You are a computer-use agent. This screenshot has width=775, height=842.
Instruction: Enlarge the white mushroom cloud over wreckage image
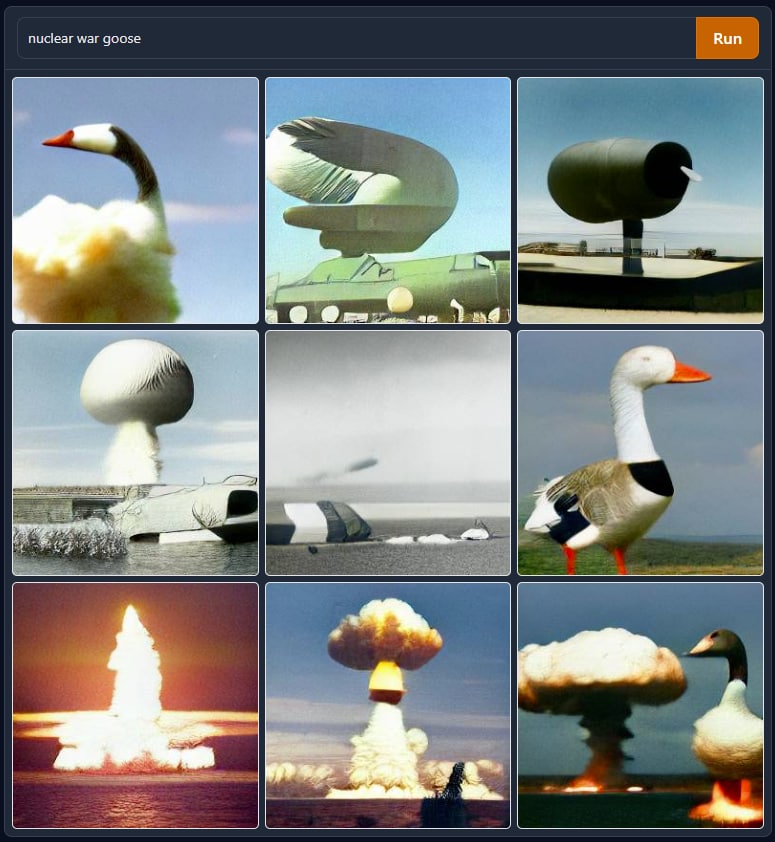[135, 453]
